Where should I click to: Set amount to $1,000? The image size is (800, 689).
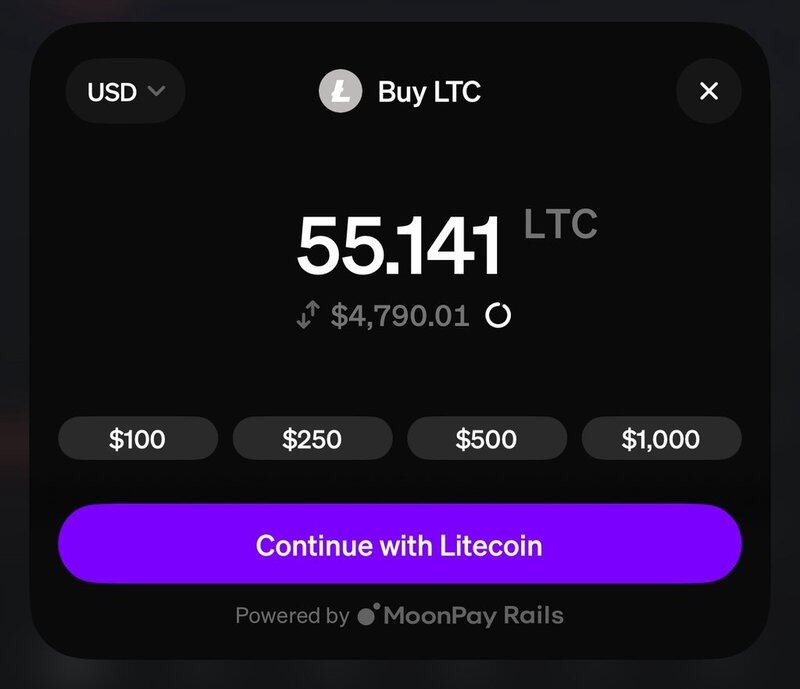661,438
